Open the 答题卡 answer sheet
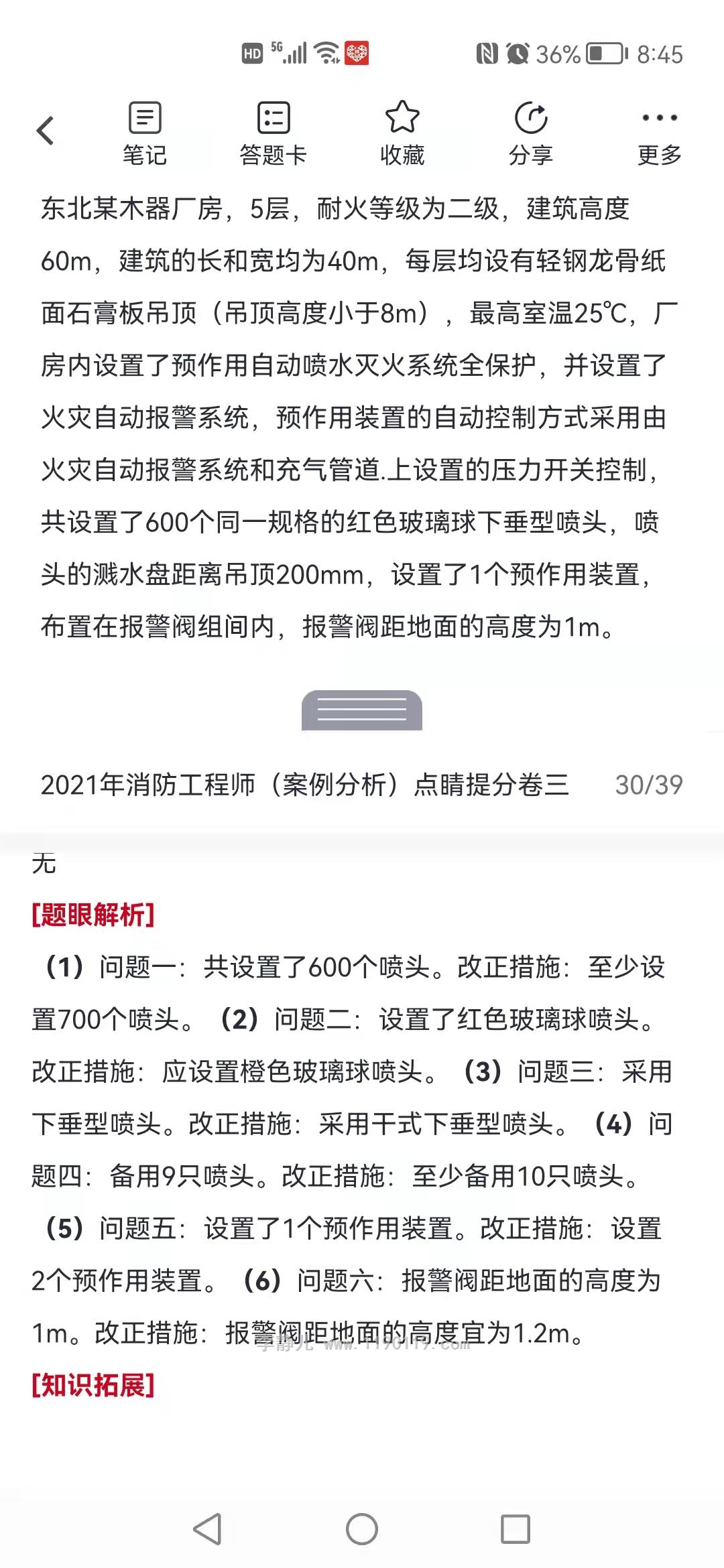Image resolution: width=724 pixels, height=1568 pixels. coord(274,134)
